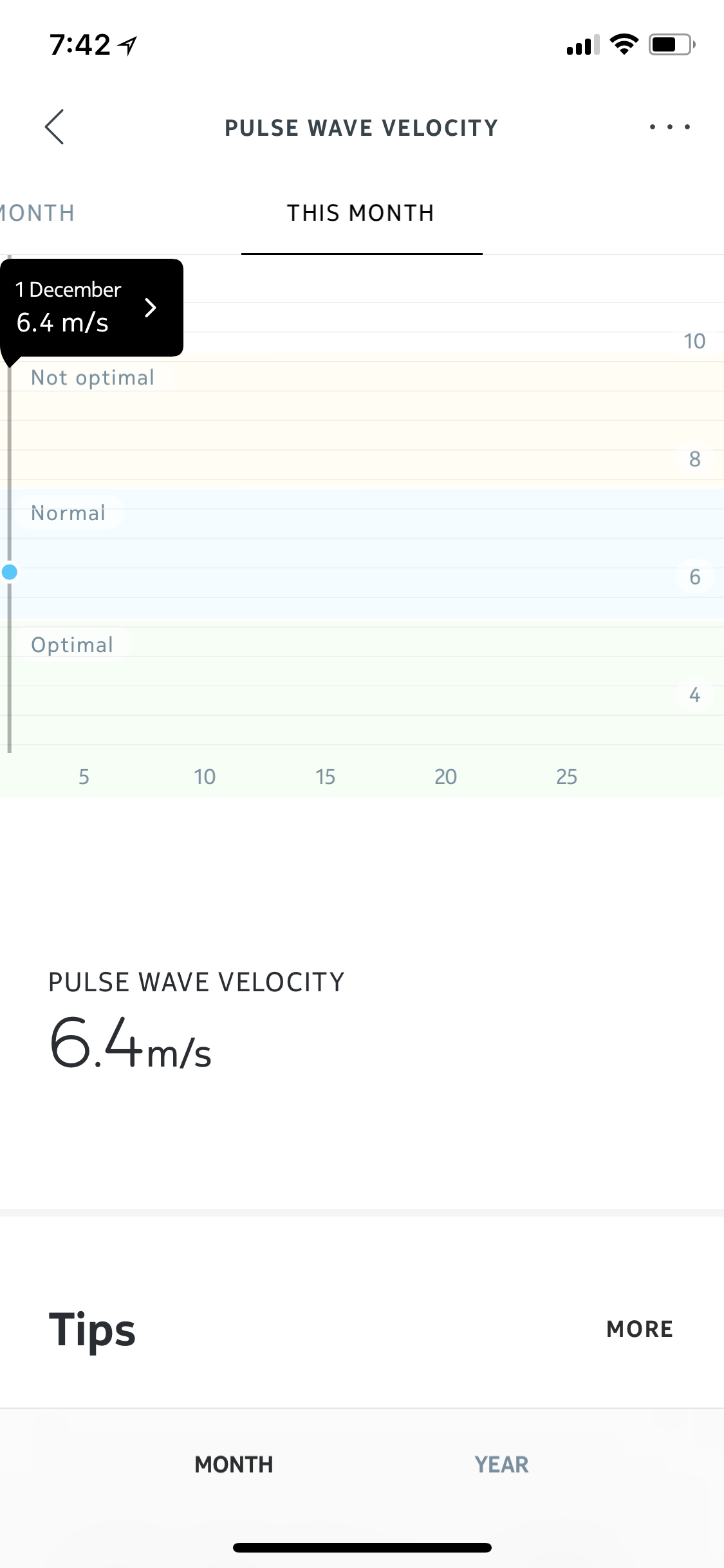Open the three-dot overflow menu
This screenshot has height=1568, width=724.
pyautogui.click(x=670, y=127)
